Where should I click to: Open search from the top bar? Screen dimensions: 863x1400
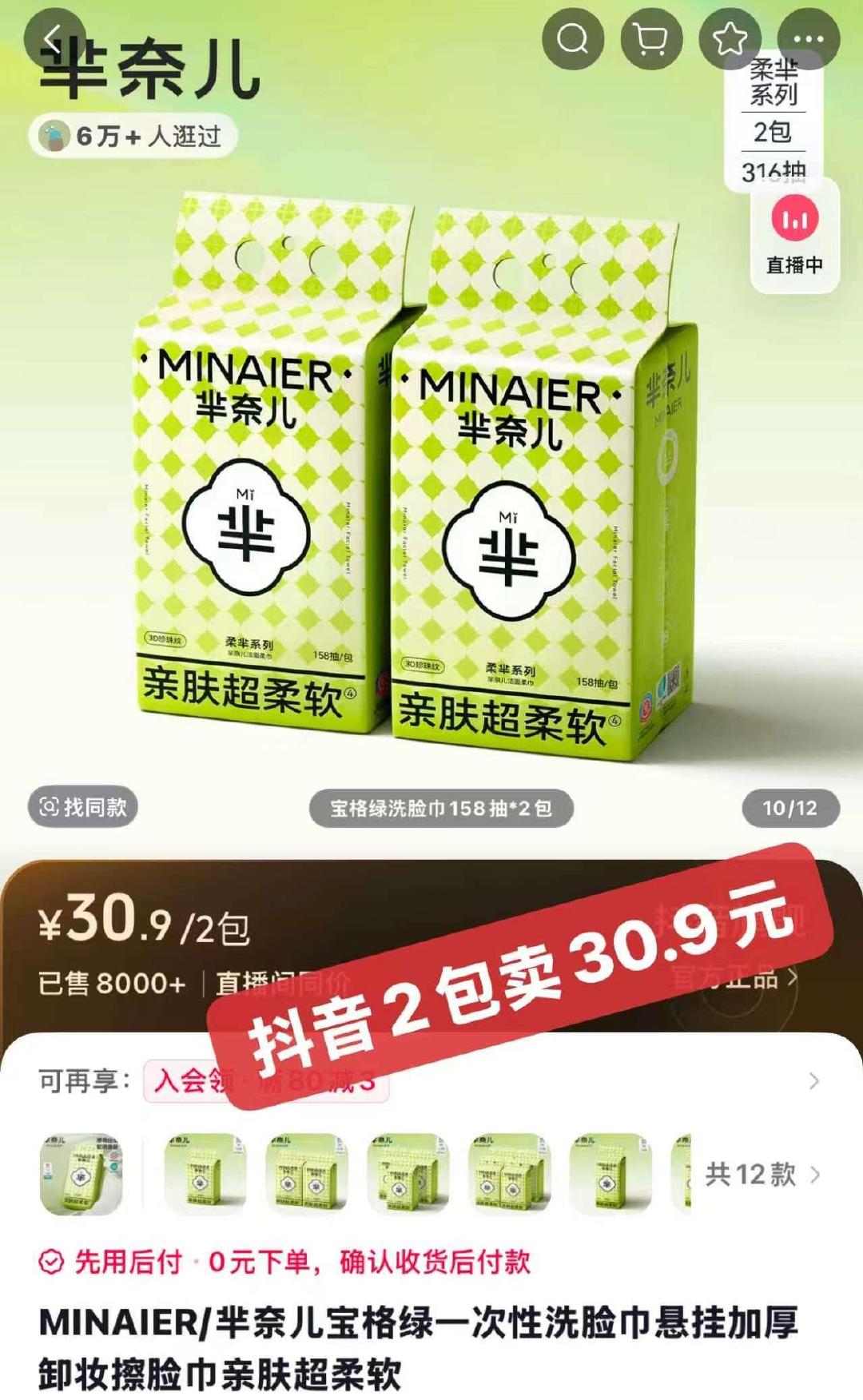[572, 38]
